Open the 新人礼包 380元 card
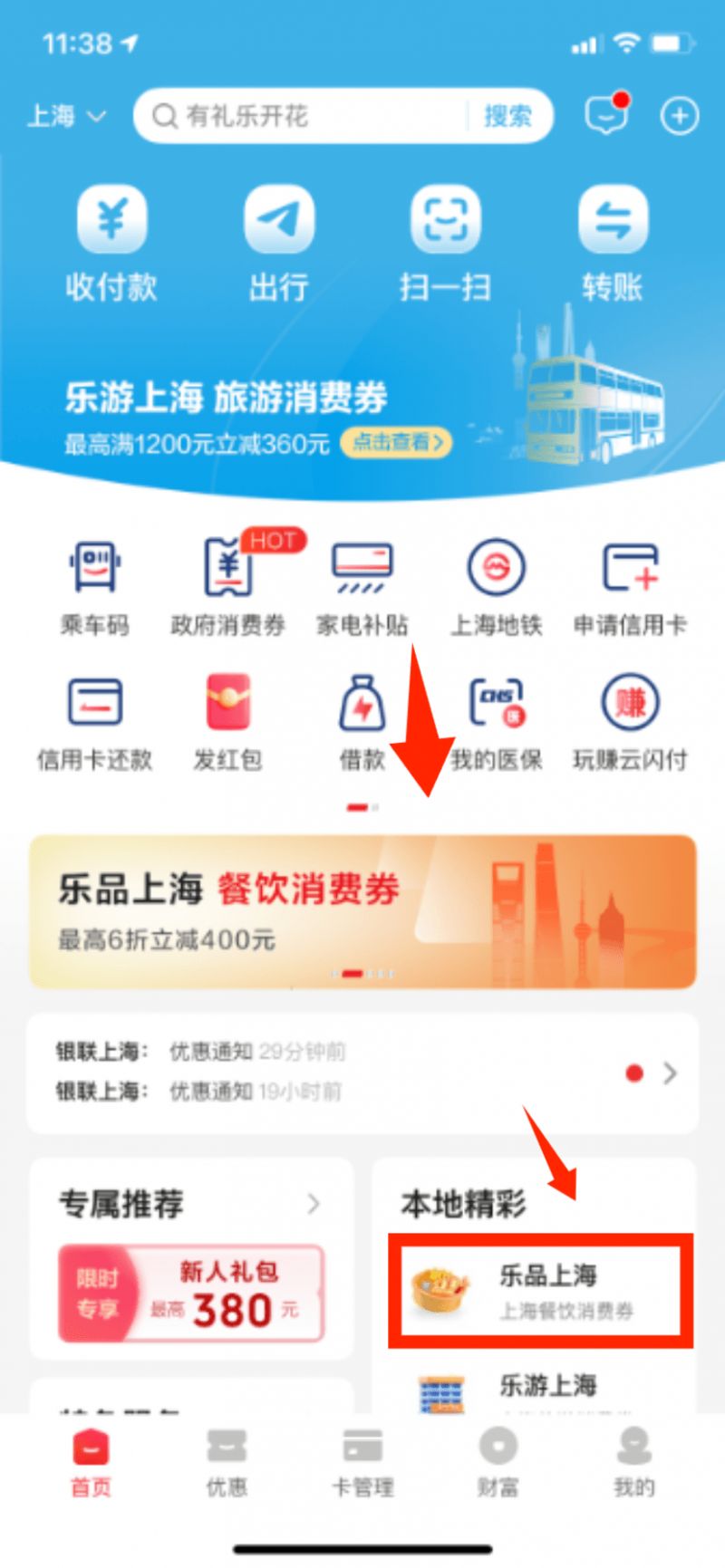The image size is (725, 1568). (191, 1293)
